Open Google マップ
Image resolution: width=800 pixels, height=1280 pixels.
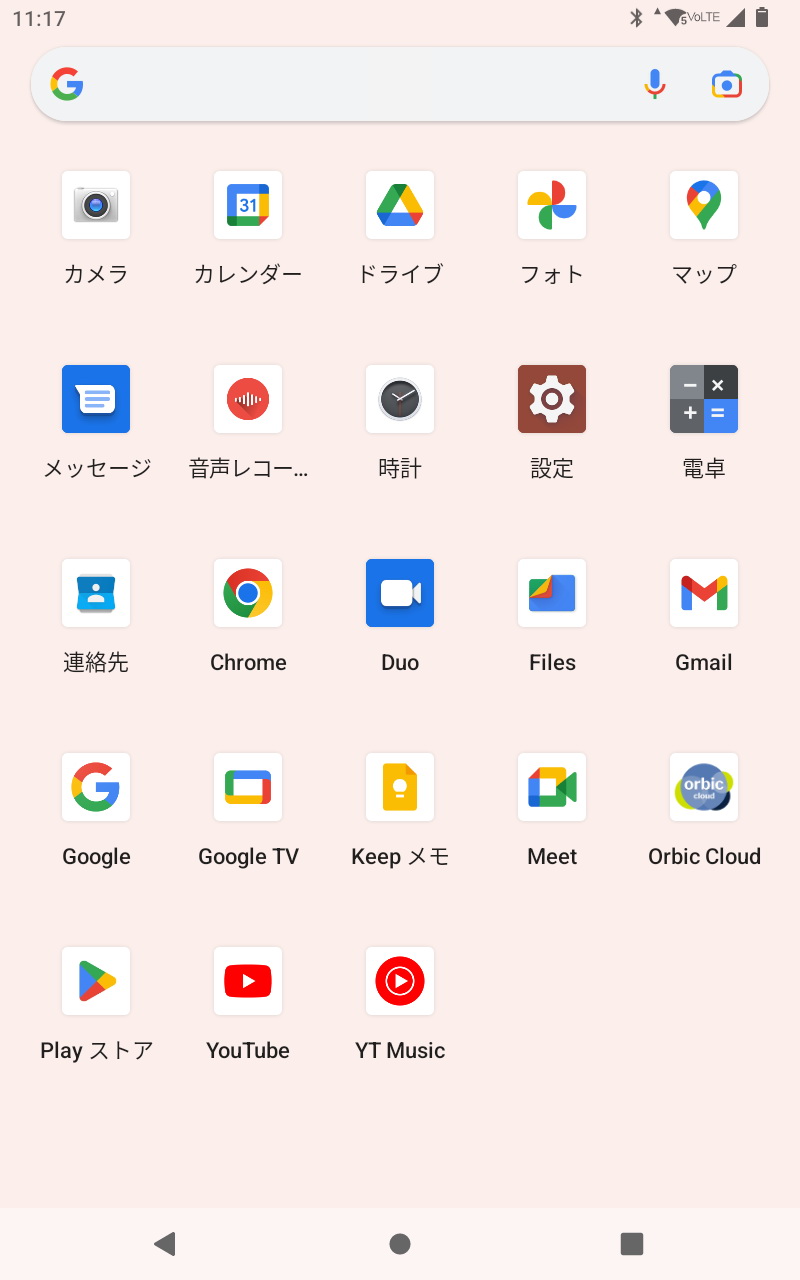(704, 205)
